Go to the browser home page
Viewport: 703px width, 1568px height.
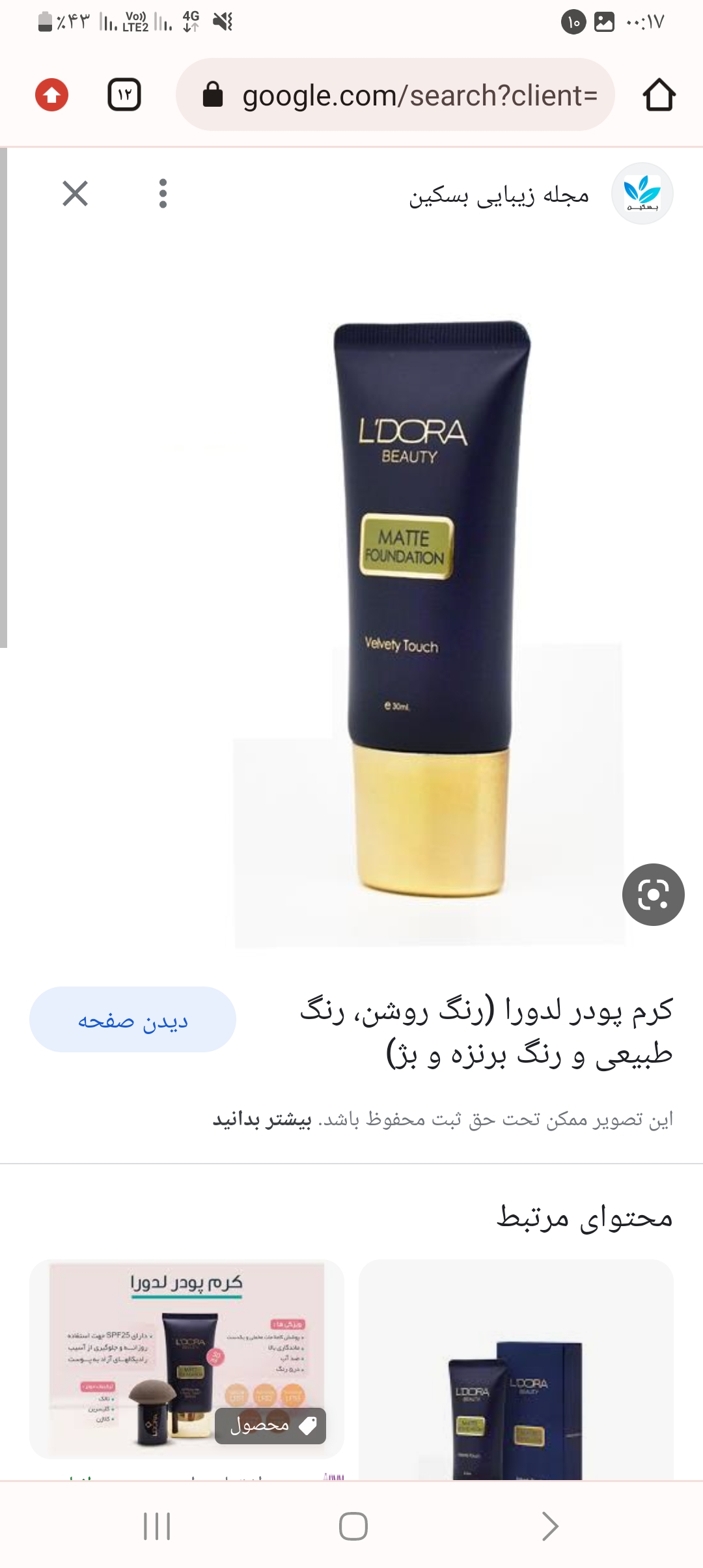coord(659,95)
